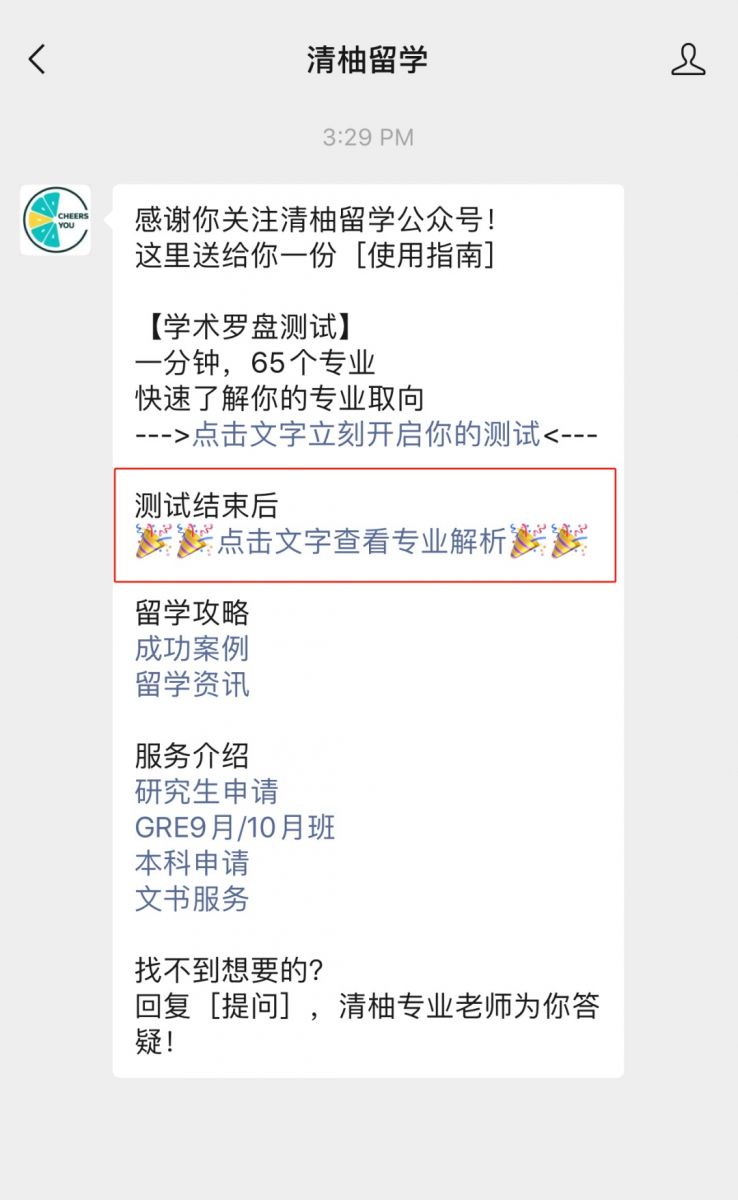The height and width of the screenshot is (1200, 738).
Task: Open the 成功案例 link
Action: coord(192,649)
